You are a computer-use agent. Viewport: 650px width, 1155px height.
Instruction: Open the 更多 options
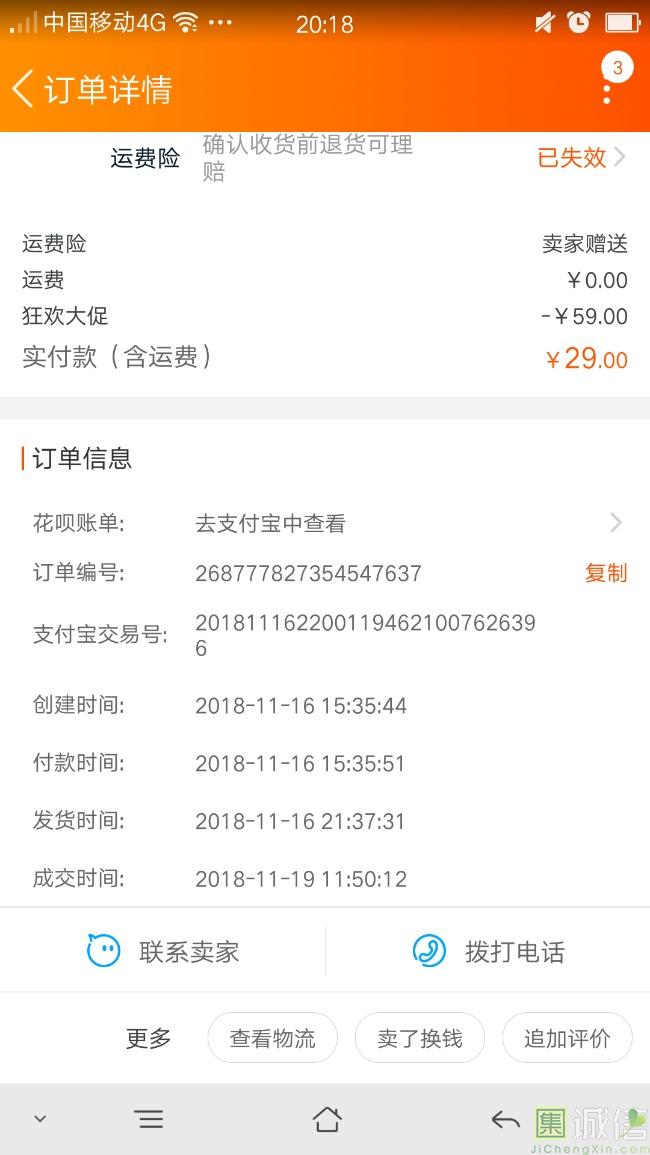coord(148,1039)
